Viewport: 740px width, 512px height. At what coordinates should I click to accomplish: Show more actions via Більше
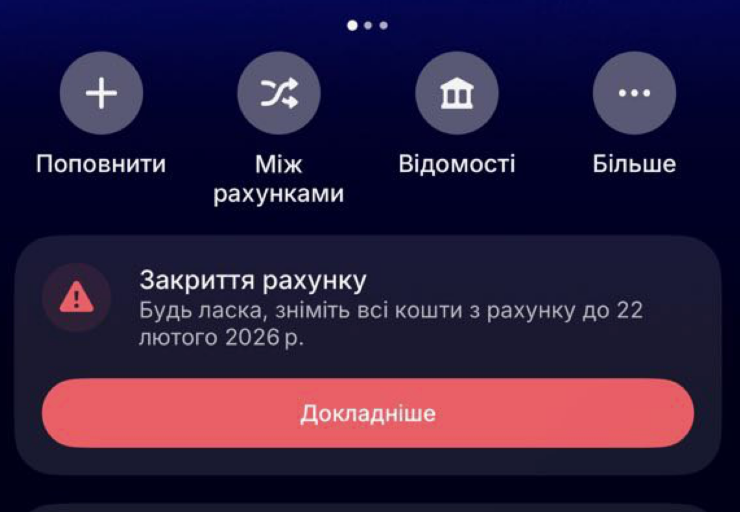[x=634, y=93]
